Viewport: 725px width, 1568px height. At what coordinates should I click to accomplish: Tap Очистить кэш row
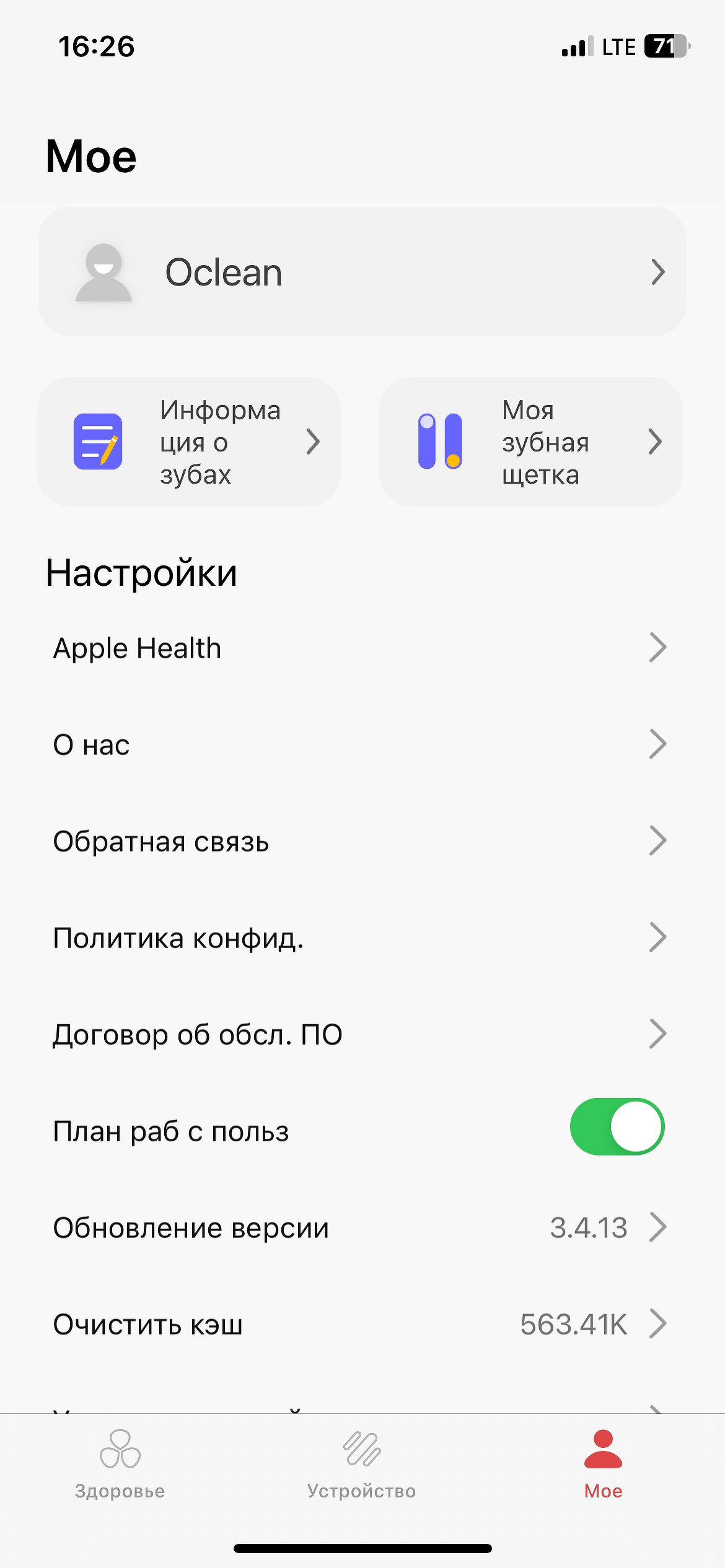point(362,1324)
